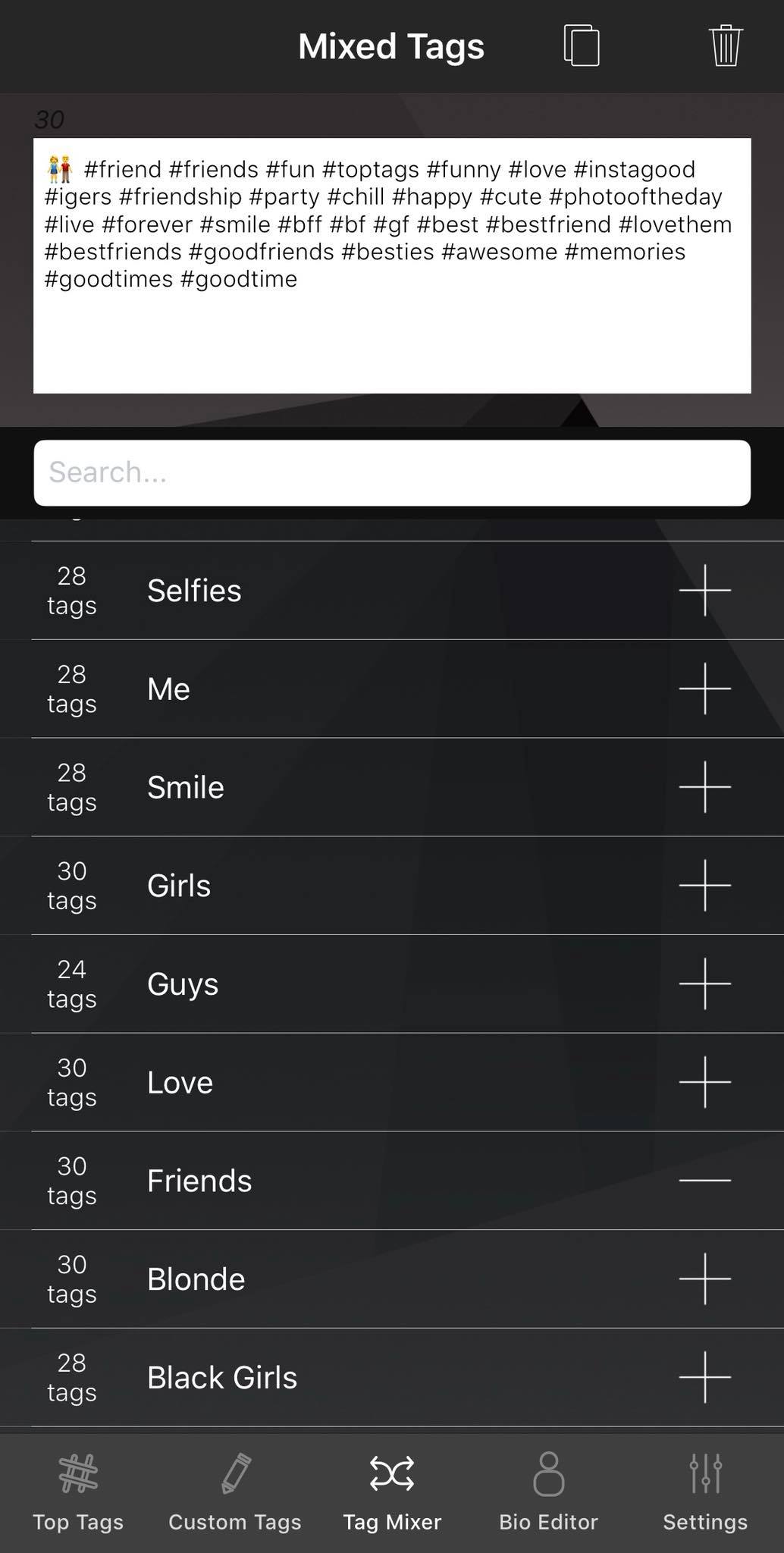Add Smile tags to the mix
Screen dimensions: 784x1553
click(x=704, y=787)
